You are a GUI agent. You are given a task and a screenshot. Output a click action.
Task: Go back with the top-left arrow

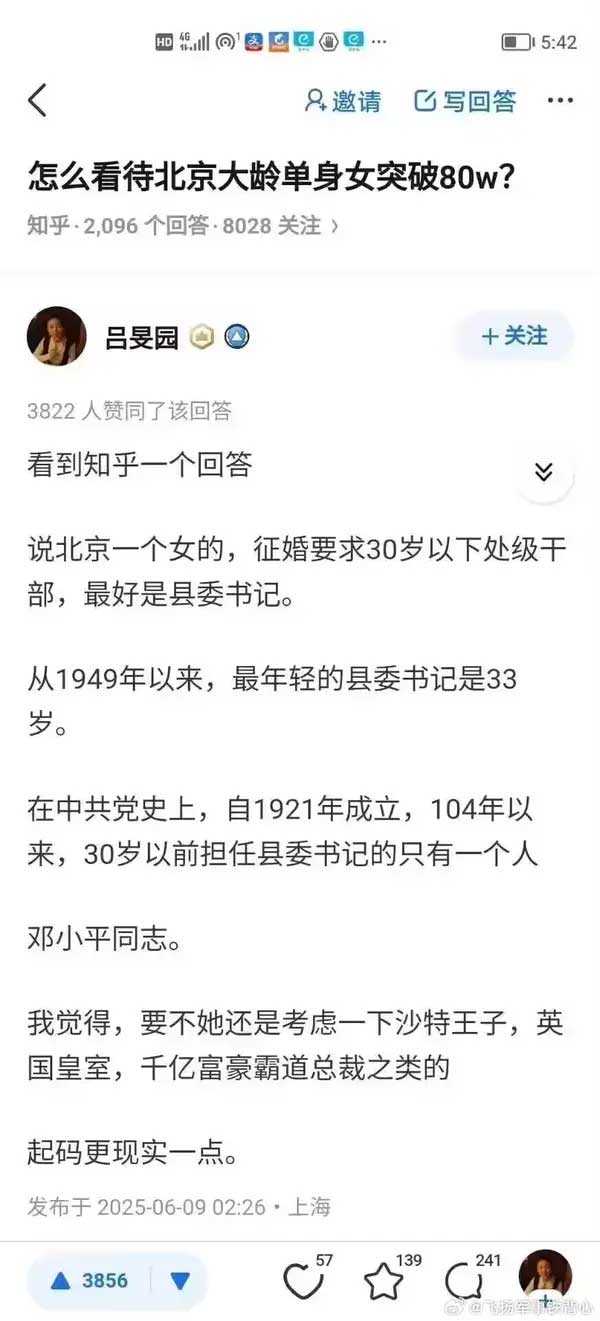coord(38,101)
